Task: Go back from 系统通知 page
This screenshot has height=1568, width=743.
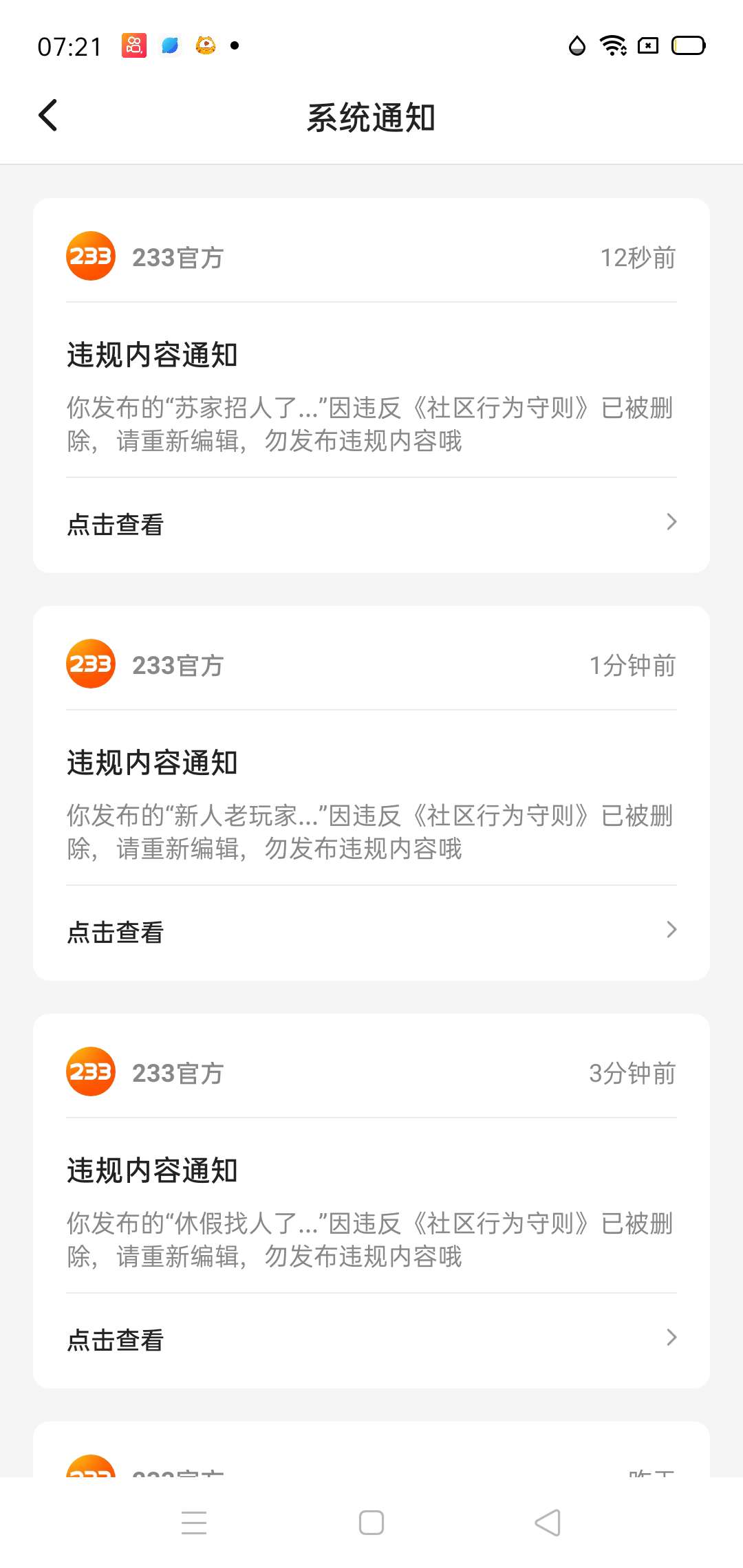Action: click(x=48, y=116)
